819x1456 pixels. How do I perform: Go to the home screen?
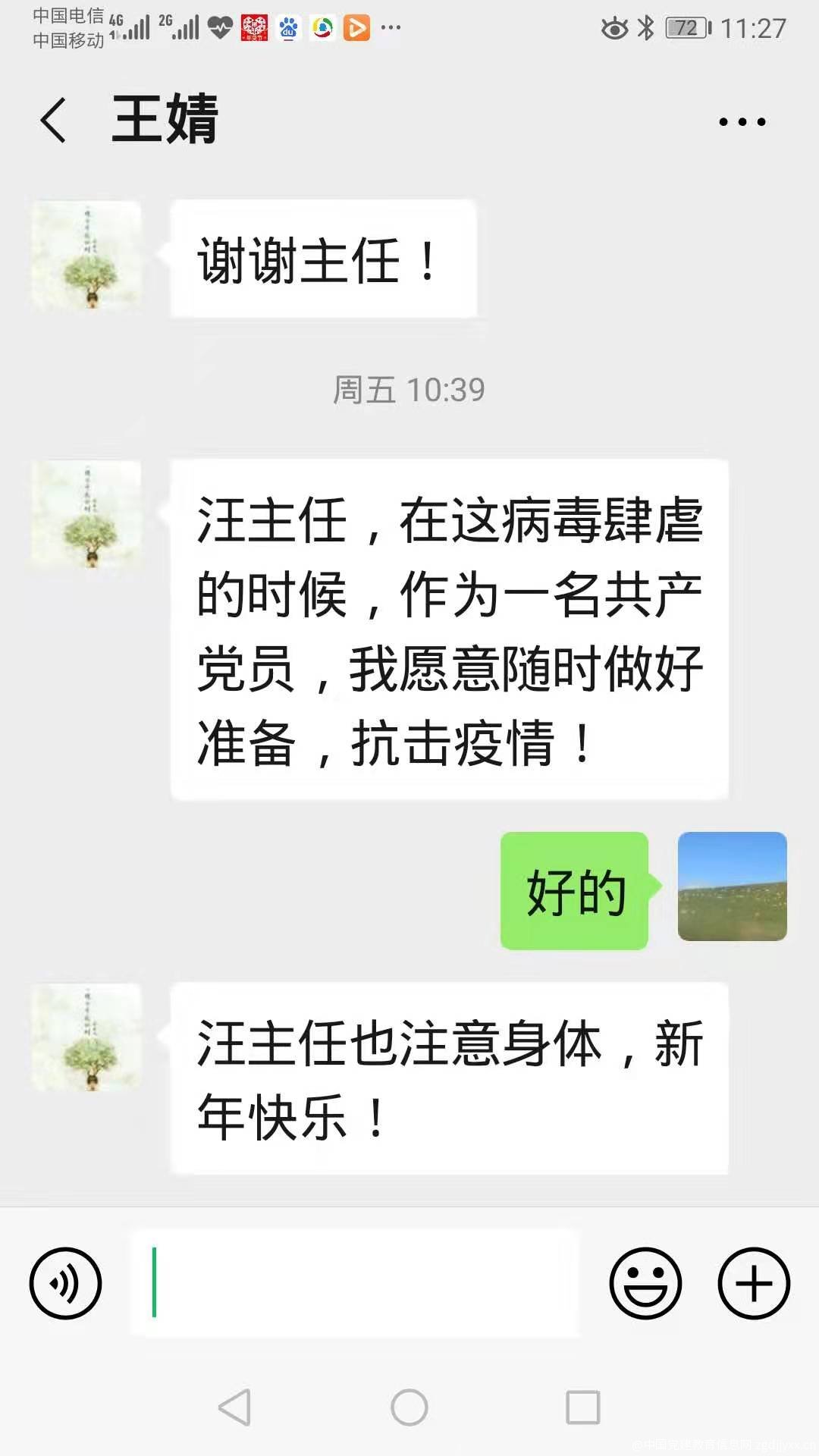coord(409,1407)
